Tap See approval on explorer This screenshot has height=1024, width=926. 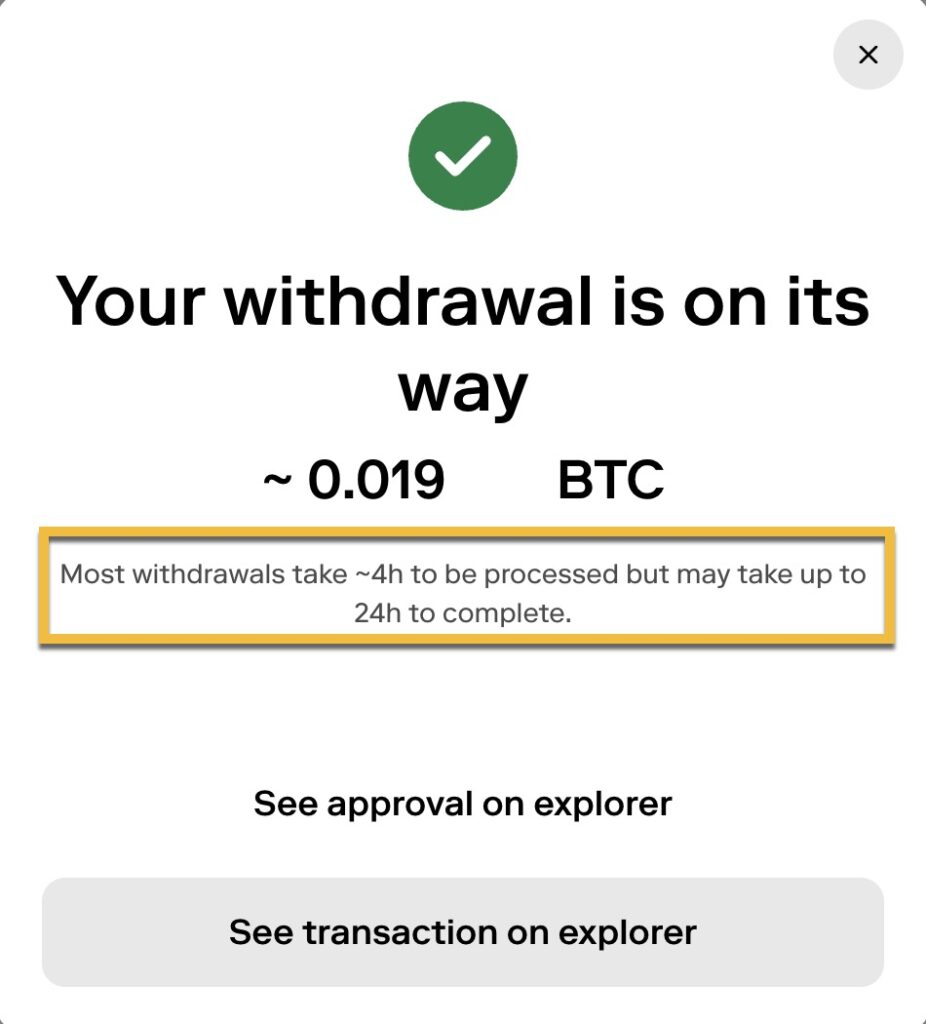[462, 803]
